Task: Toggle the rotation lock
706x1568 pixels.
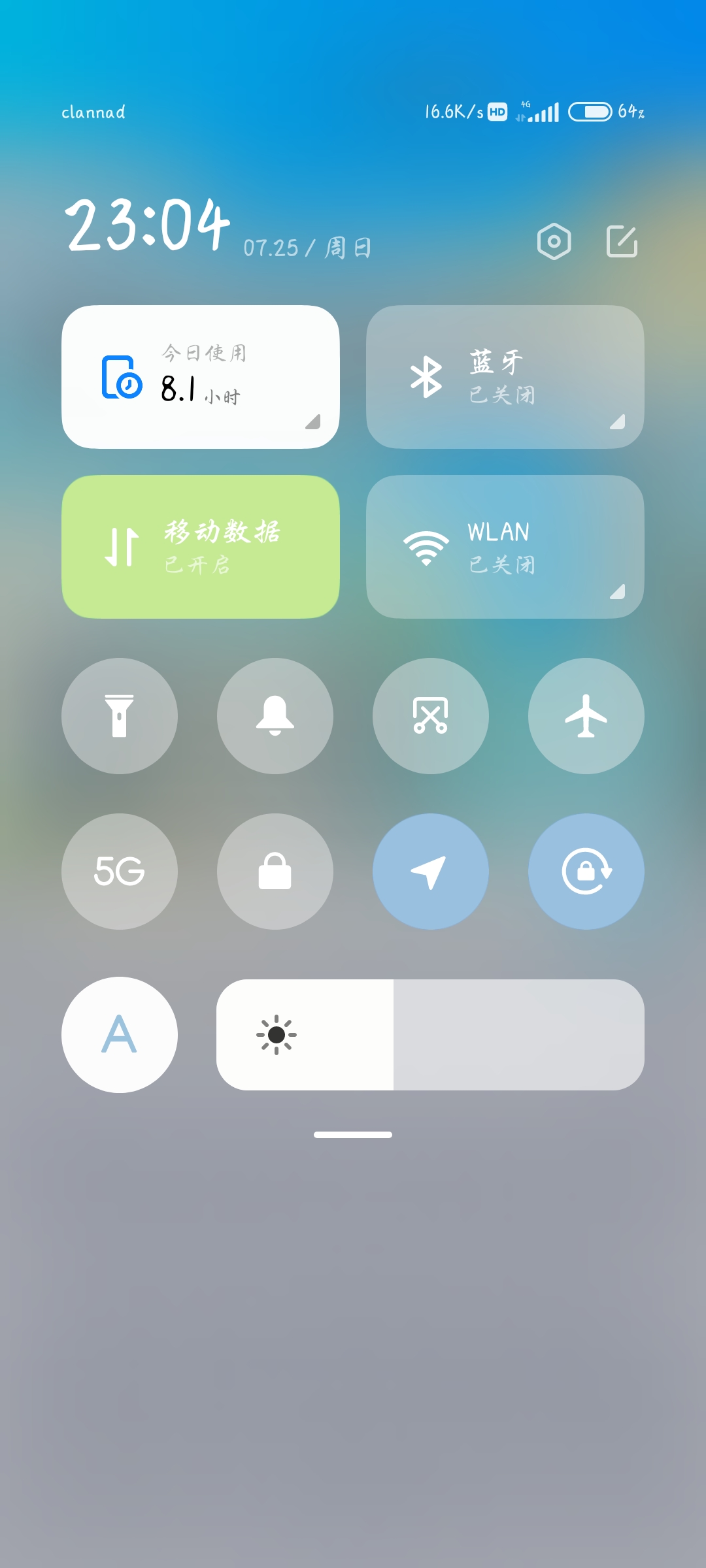Action: coord(586,872)
